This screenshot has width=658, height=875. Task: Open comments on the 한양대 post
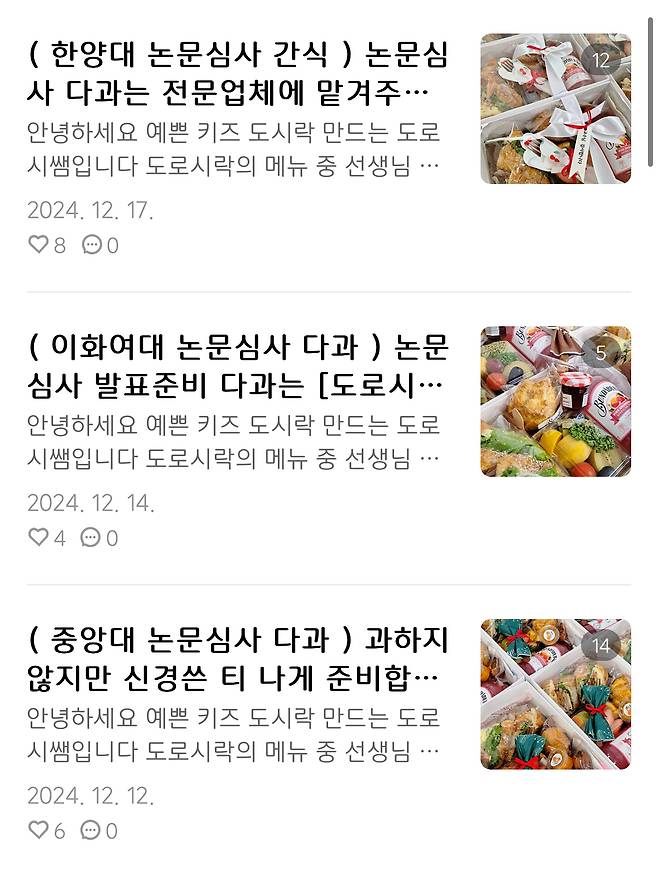tap(92, 244)
